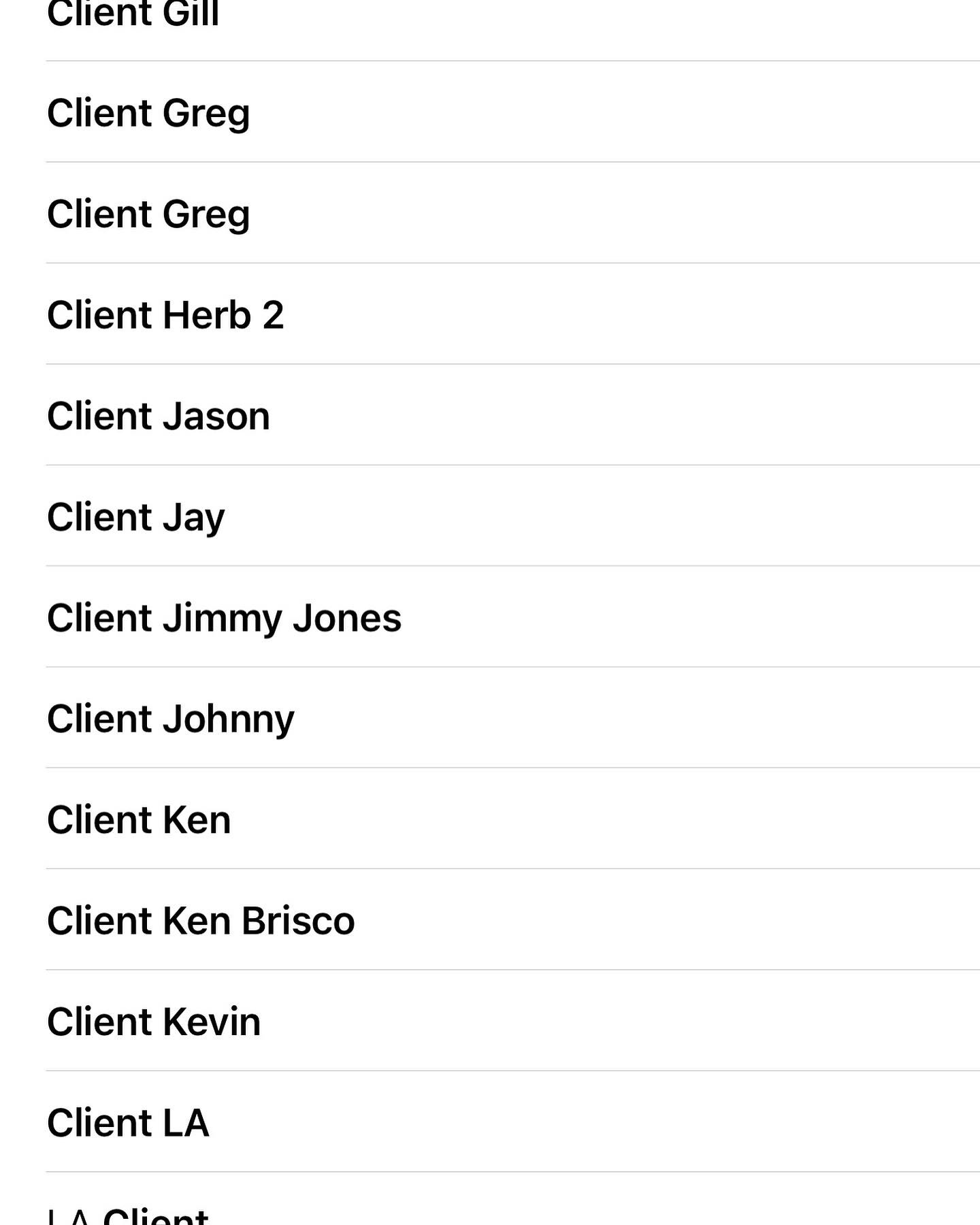Screen dimensions: 980x1225
Task: Open the Client Herb 2 contact
Action: 165,315
